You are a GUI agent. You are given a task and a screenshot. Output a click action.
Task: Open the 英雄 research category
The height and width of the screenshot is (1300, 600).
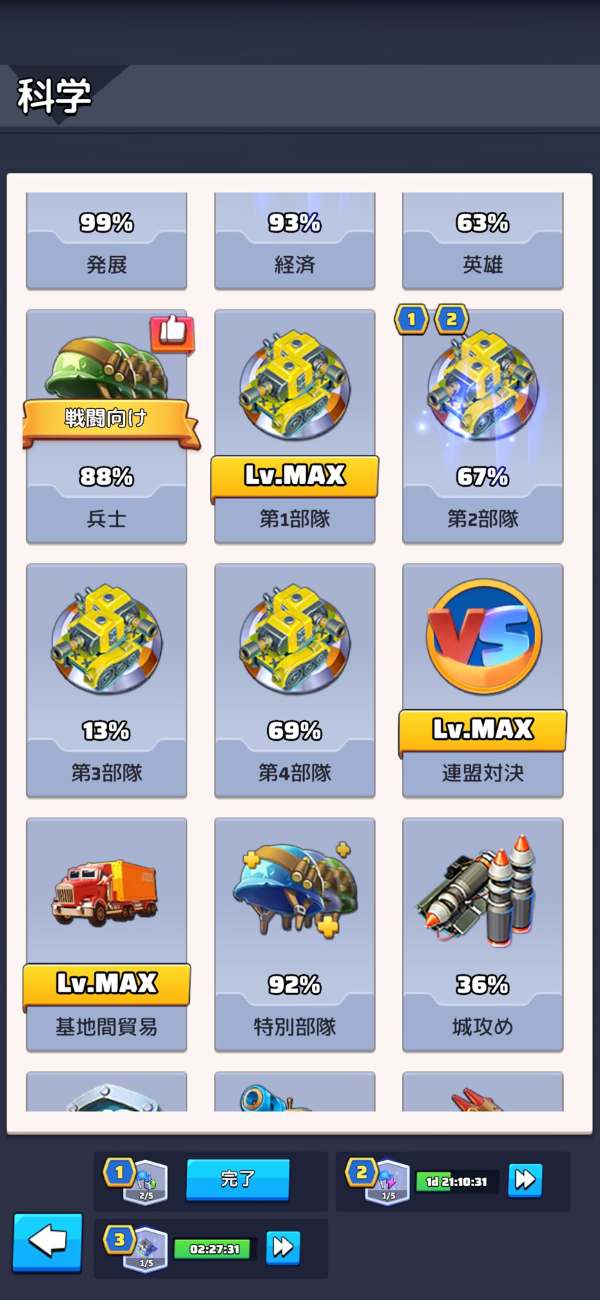tap(482, 242)
